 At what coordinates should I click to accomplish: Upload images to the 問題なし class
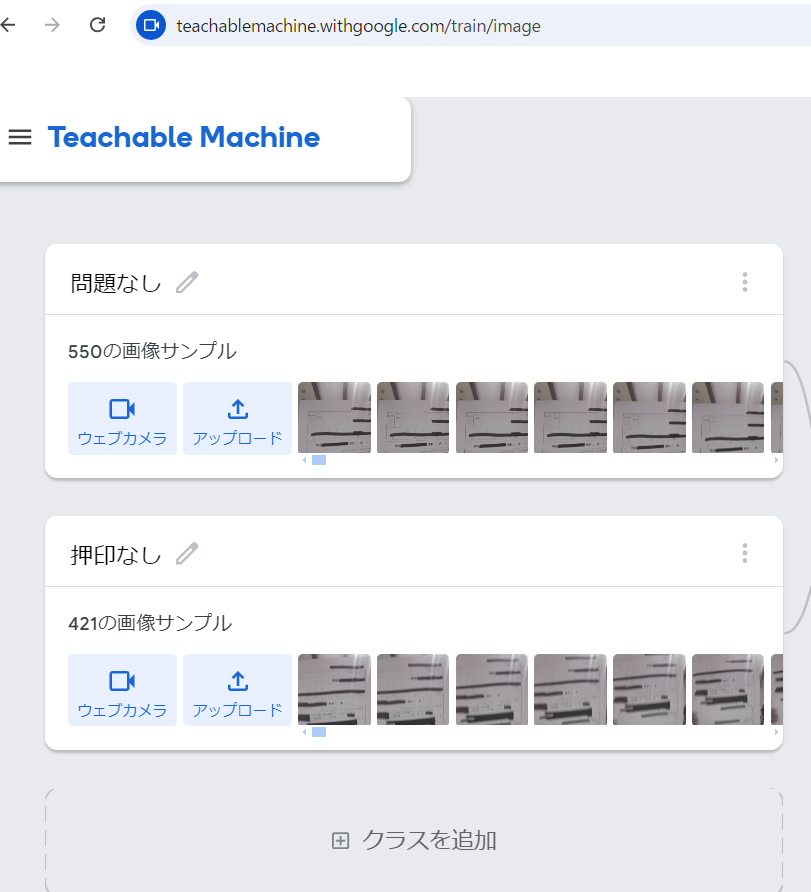tap(237, 417)
